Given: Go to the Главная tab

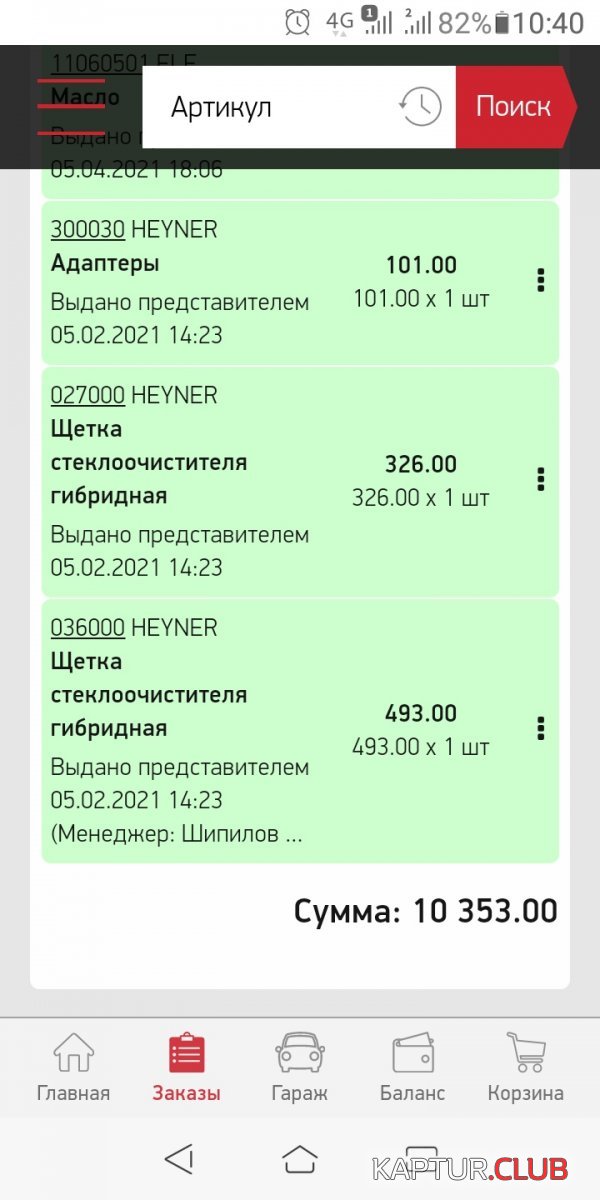Looking at the screenshot, I should click(73, 1067).
